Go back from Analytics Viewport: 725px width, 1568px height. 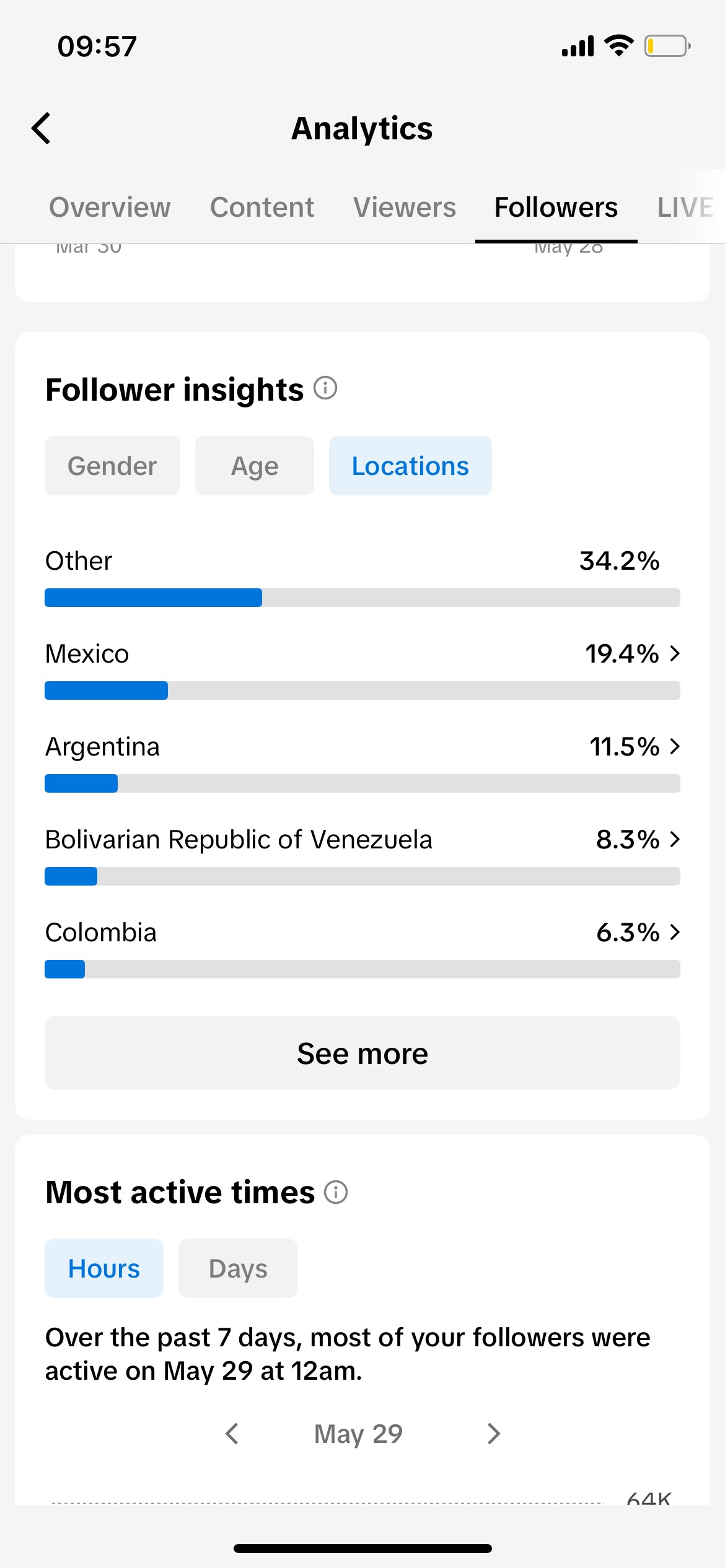pos(41,129)
